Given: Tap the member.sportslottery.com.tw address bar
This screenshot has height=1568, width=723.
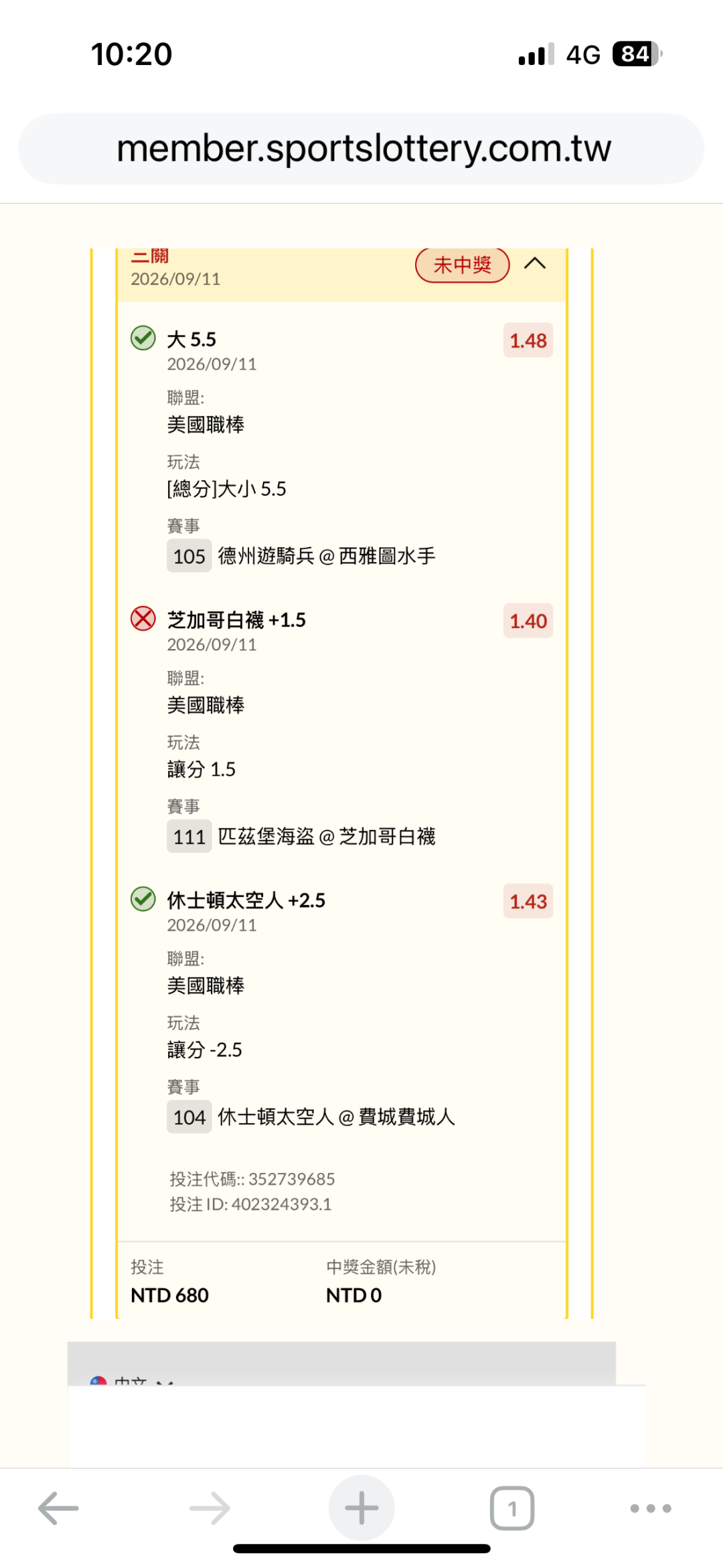Looking at the screenshot, I should tap(361, 149).
